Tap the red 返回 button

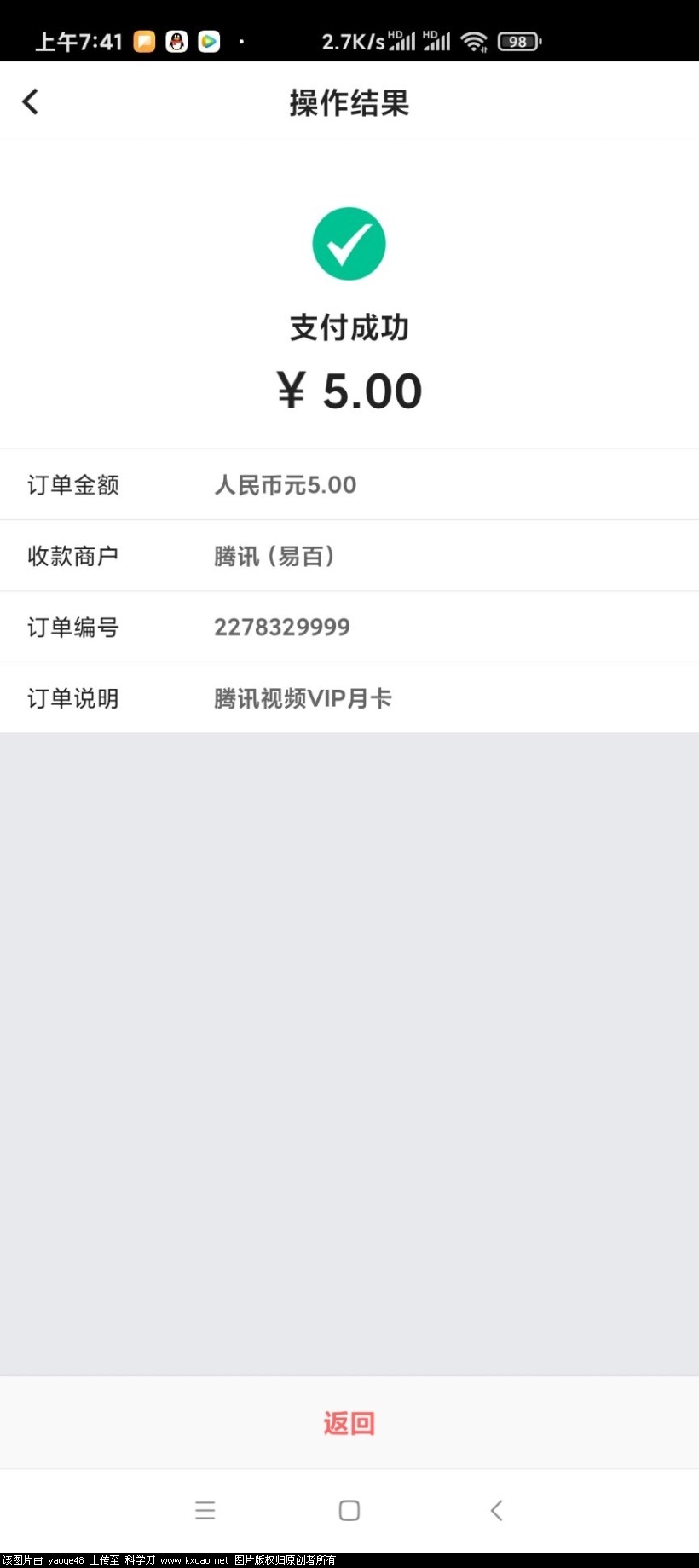(349, 1422)
